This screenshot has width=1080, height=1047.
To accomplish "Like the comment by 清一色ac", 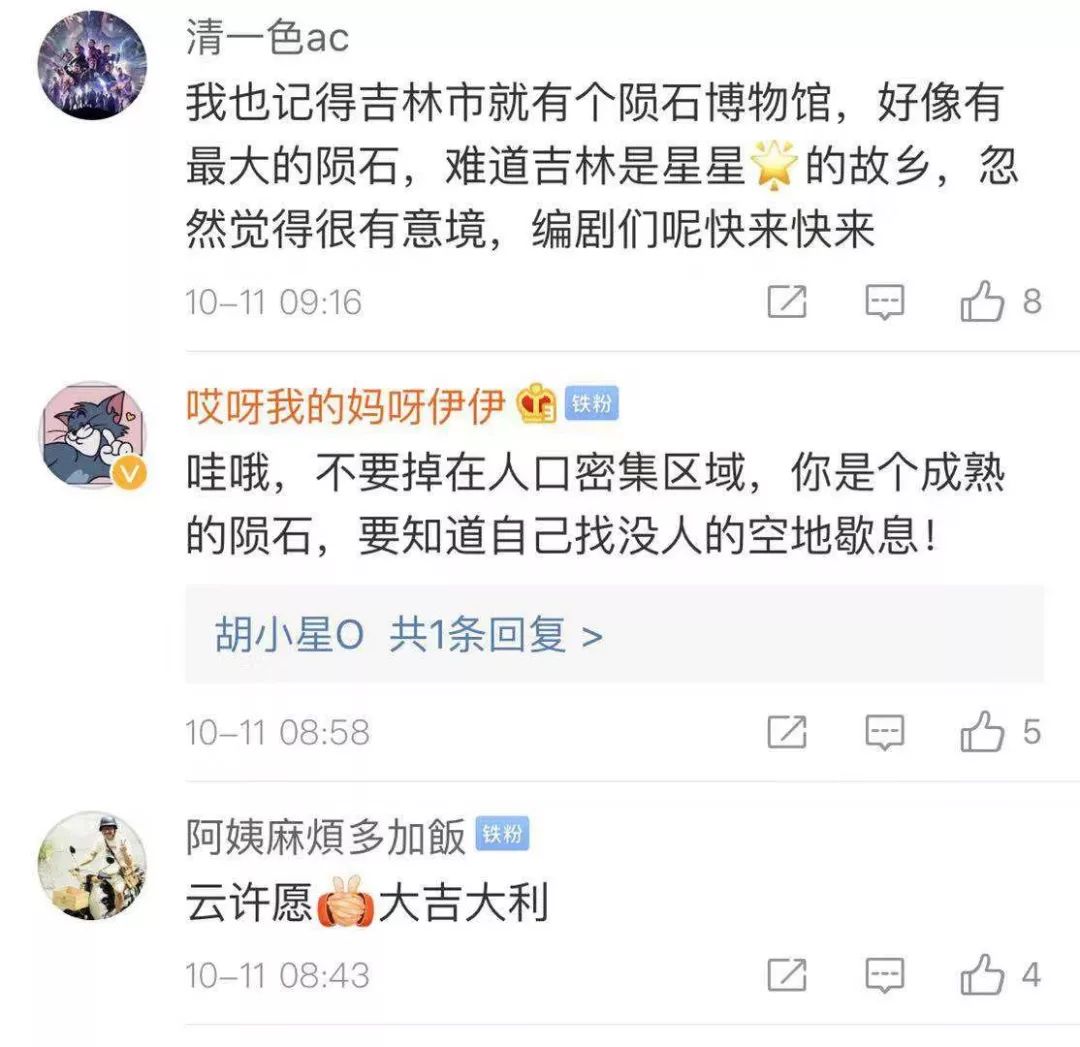I will pyautogui.click(x=982, y=301).
